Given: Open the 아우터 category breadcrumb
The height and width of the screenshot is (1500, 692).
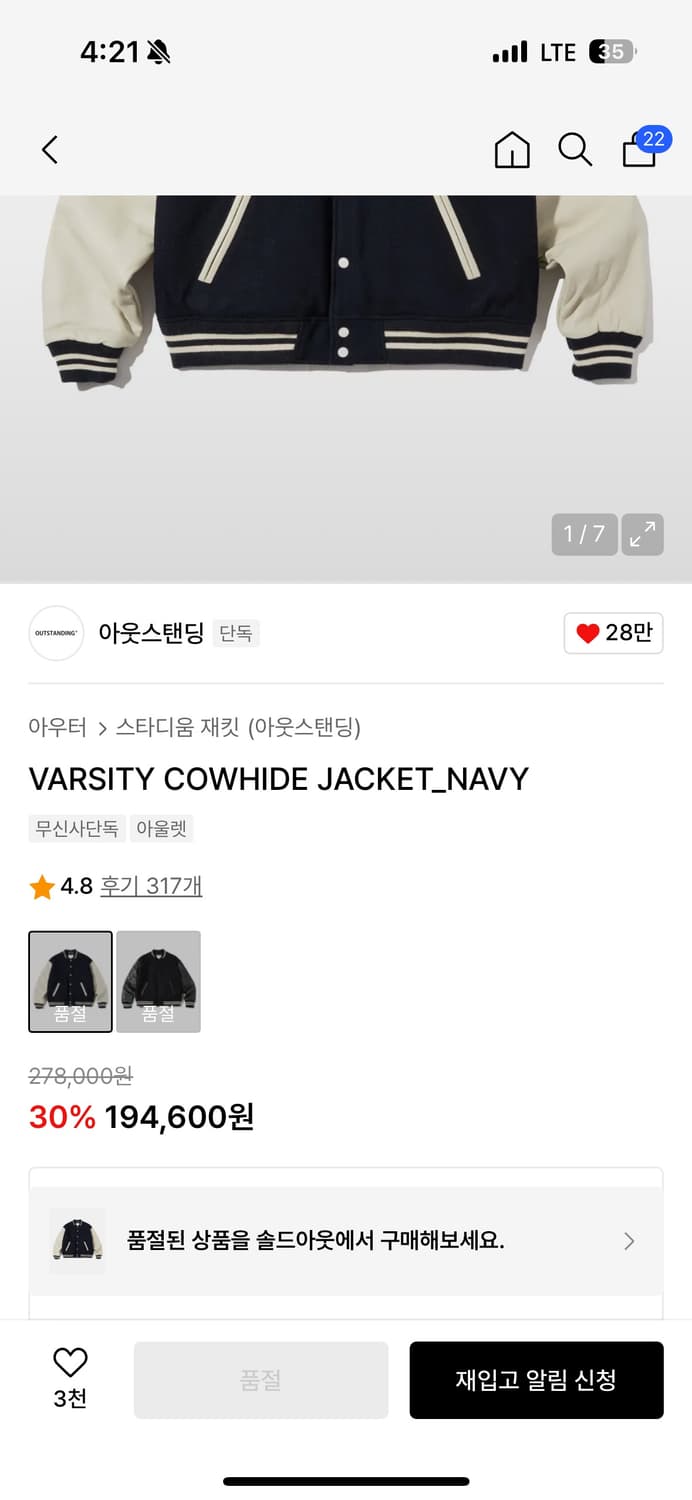Looking at the screenshot, I should point(58,727).
